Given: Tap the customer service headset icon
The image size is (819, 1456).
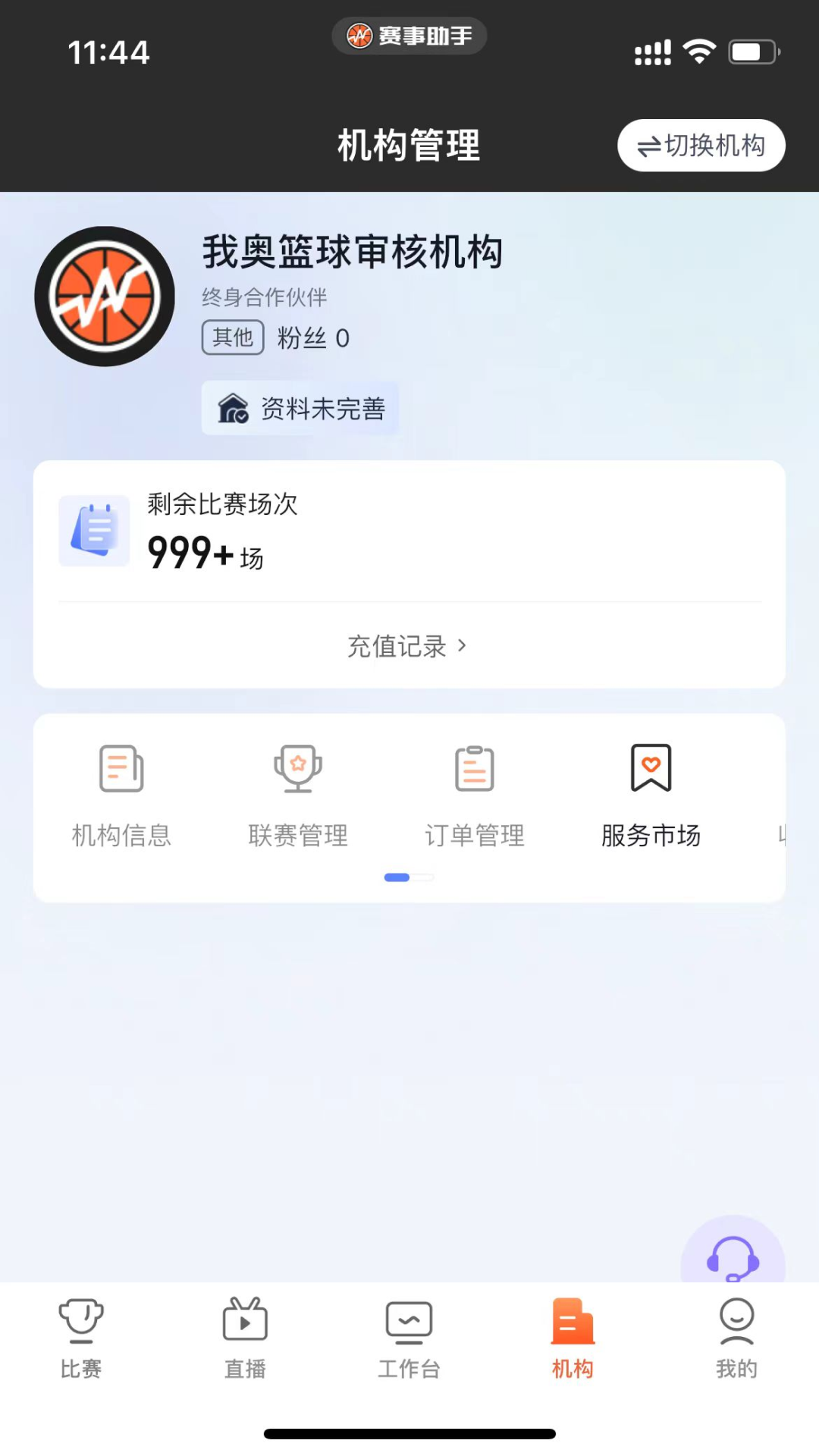Looking at the screenshot, I should click(733, 1255).
